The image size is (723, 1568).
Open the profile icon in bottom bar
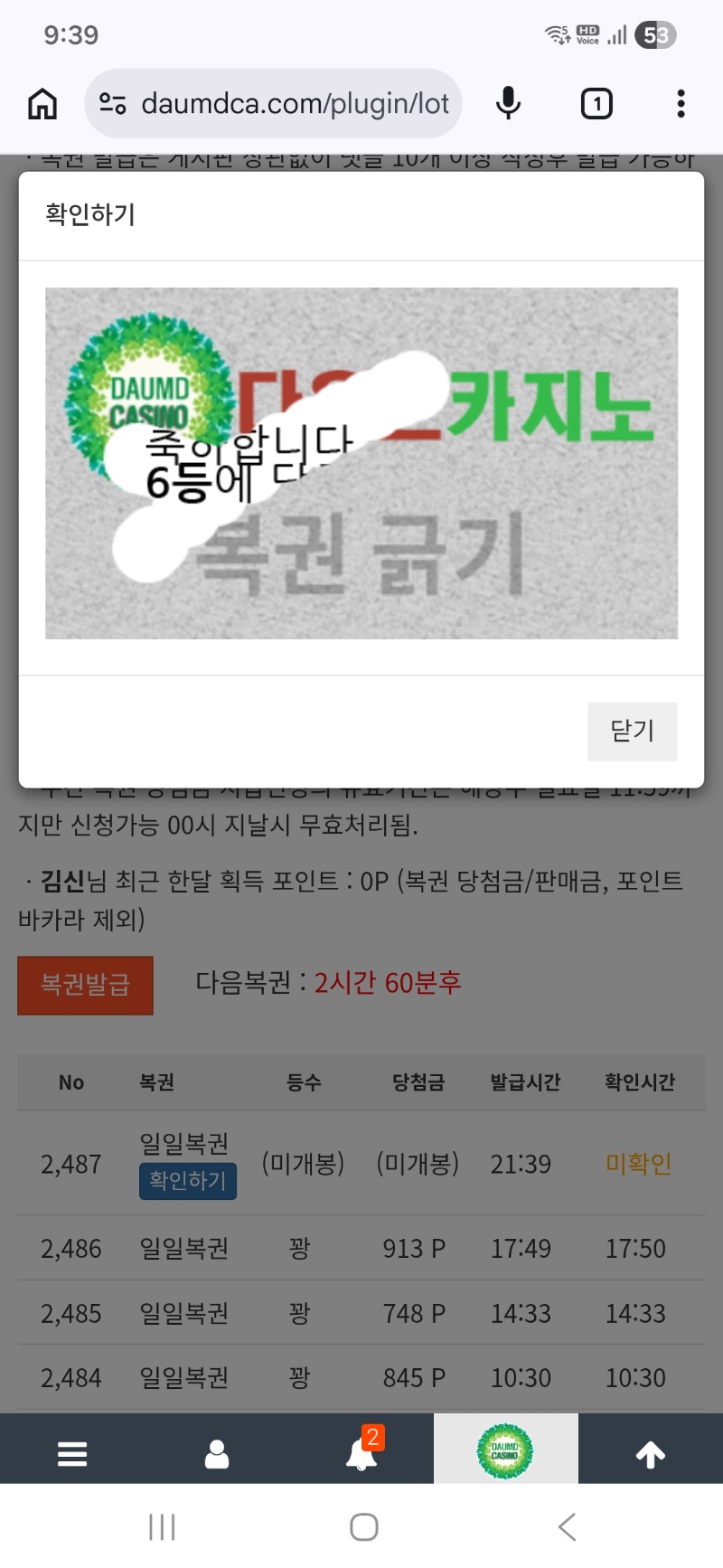(217, 1454)
